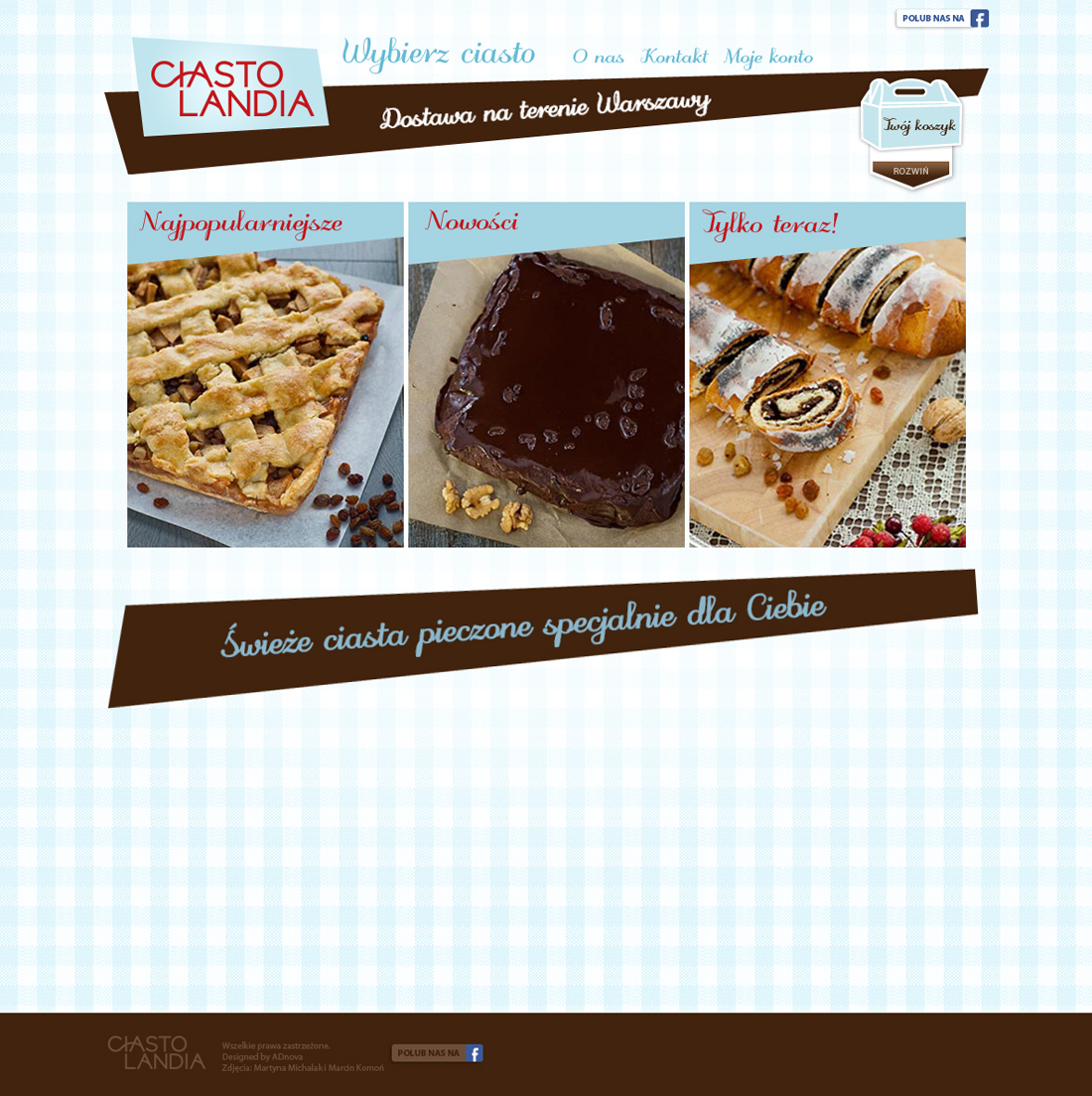Tap the footer Polub nas na Facebook button
Image resolution: width=1092 pixels, height=1096 pixels.
click(437, 1053)
